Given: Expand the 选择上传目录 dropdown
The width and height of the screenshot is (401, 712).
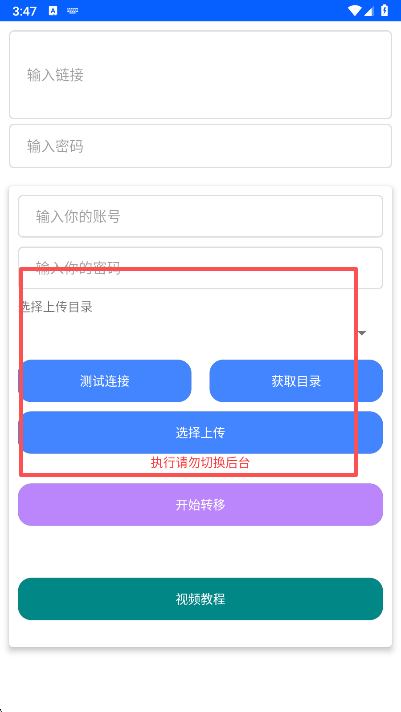Looking at the screenshot, I should coord(200,333).
